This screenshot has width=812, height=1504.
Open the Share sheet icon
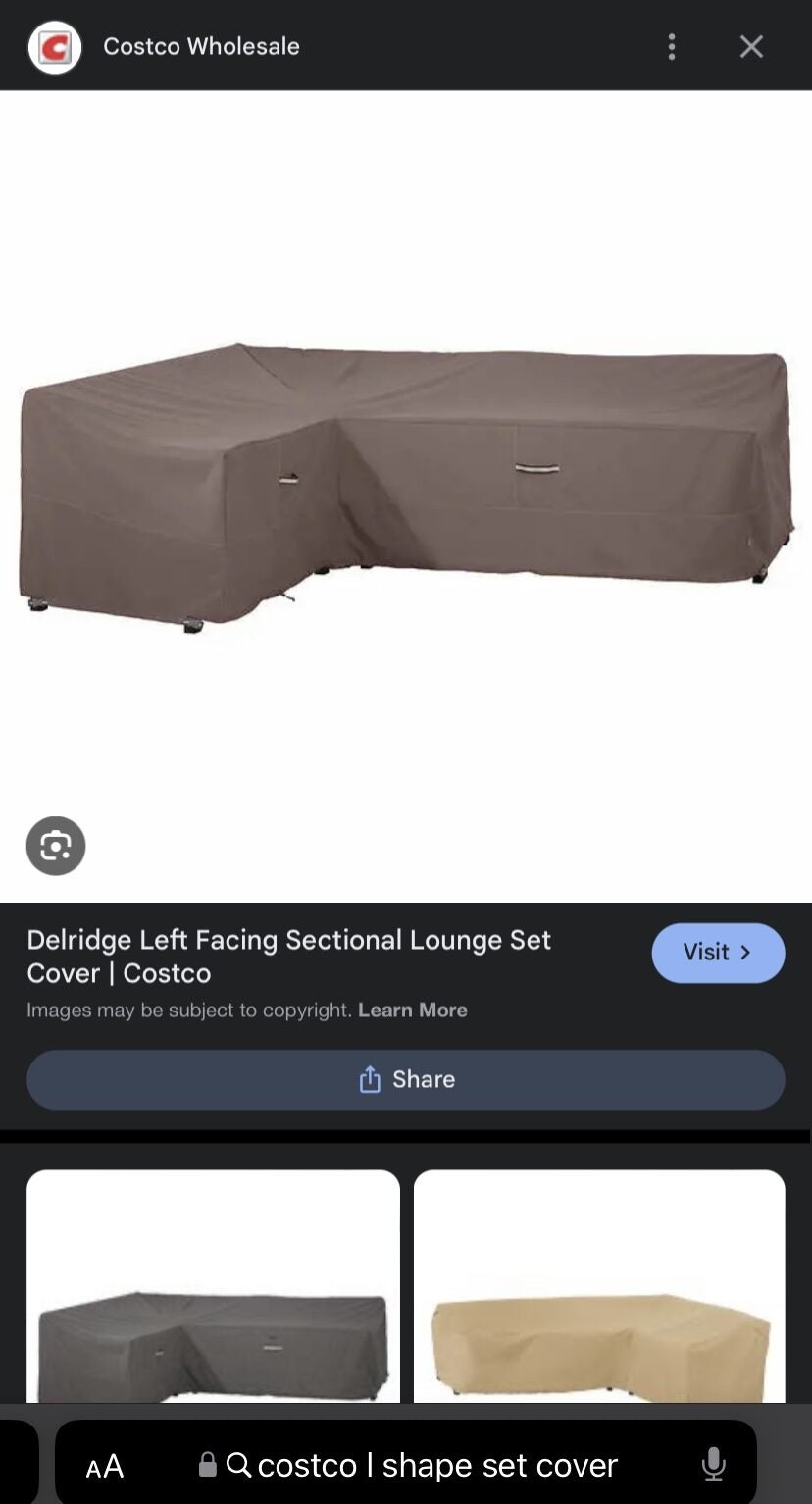click(370, 1079)
